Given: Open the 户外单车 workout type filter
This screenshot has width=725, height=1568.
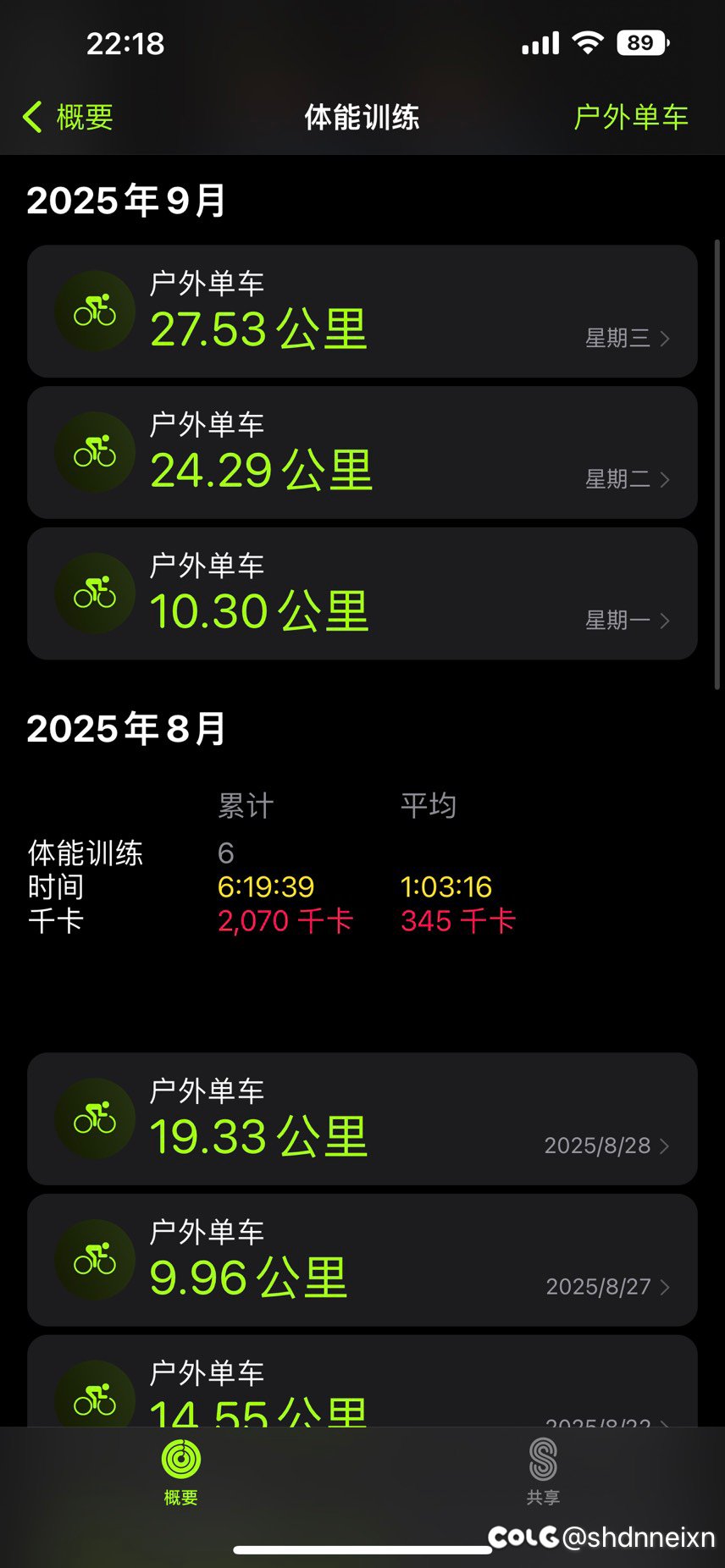Looking at the screenshot, I should (x=630, y=117).
